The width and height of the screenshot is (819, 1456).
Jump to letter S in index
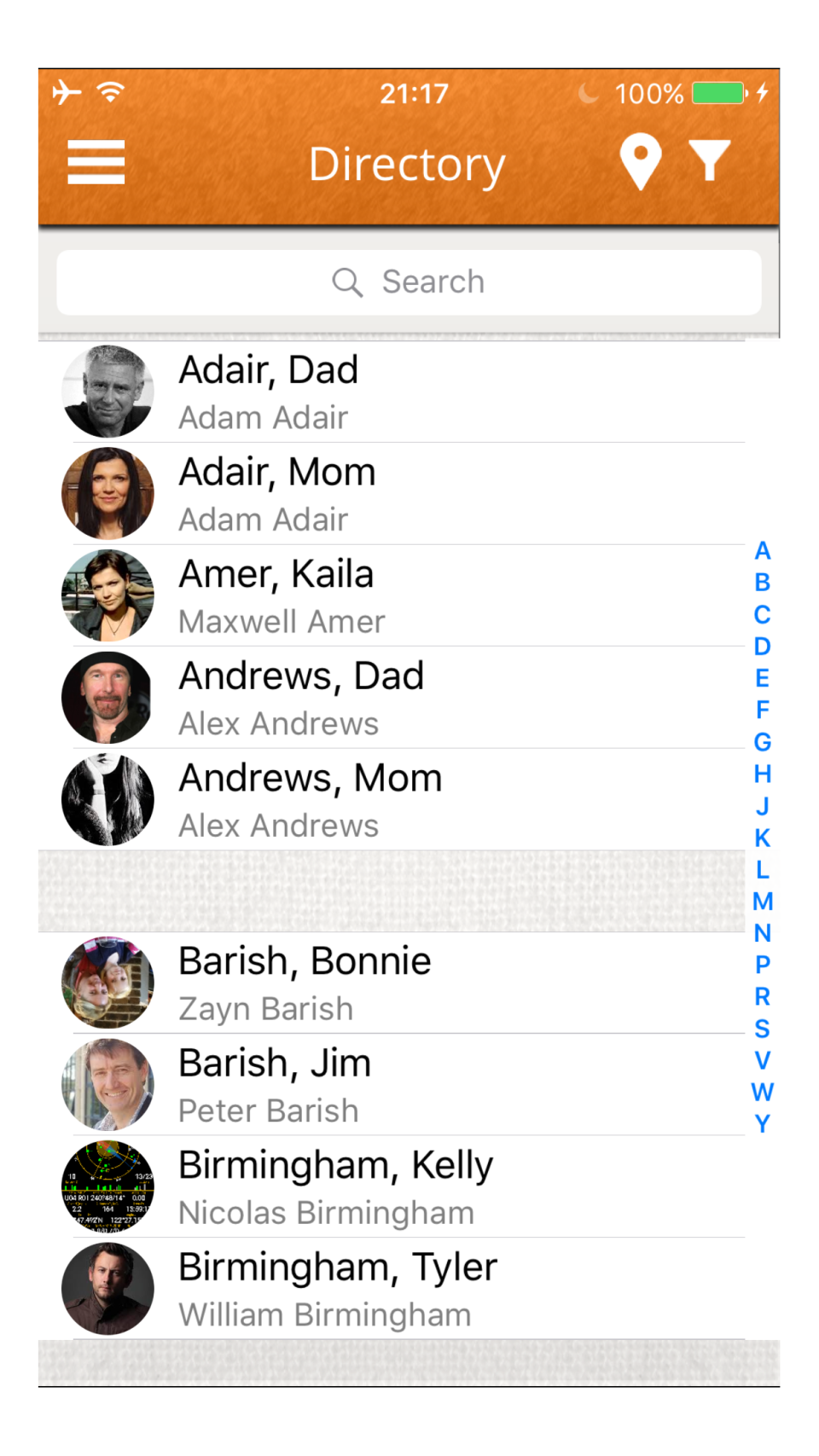pyautogui.click(x=762, y=1029)
